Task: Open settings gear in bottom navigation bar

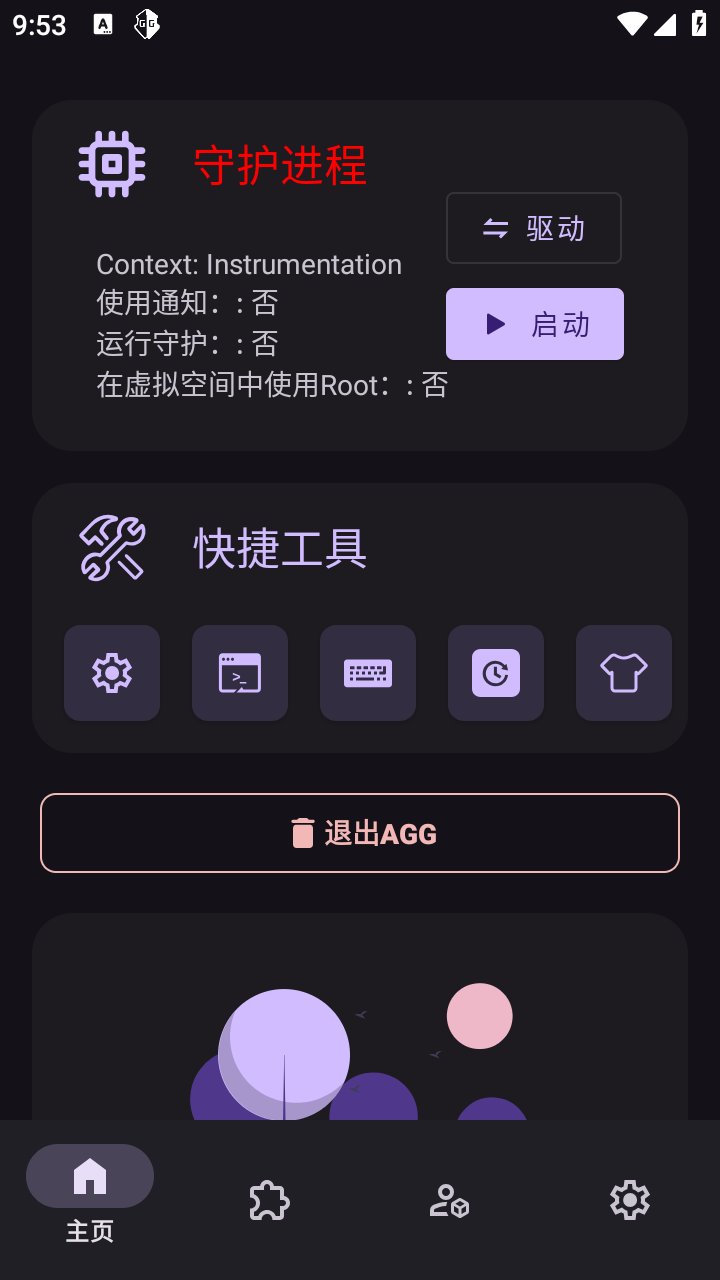Action: point(629,1199)
